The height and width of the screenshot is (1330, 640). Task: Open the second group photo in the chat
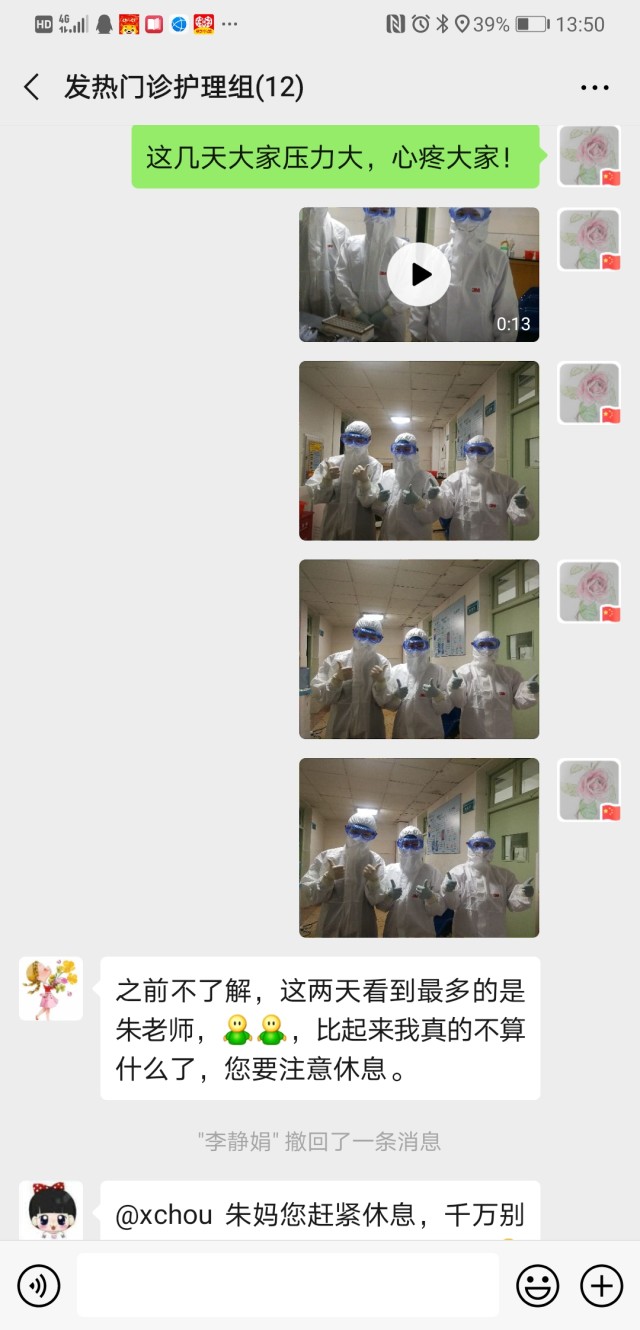(x=419, y=649)
